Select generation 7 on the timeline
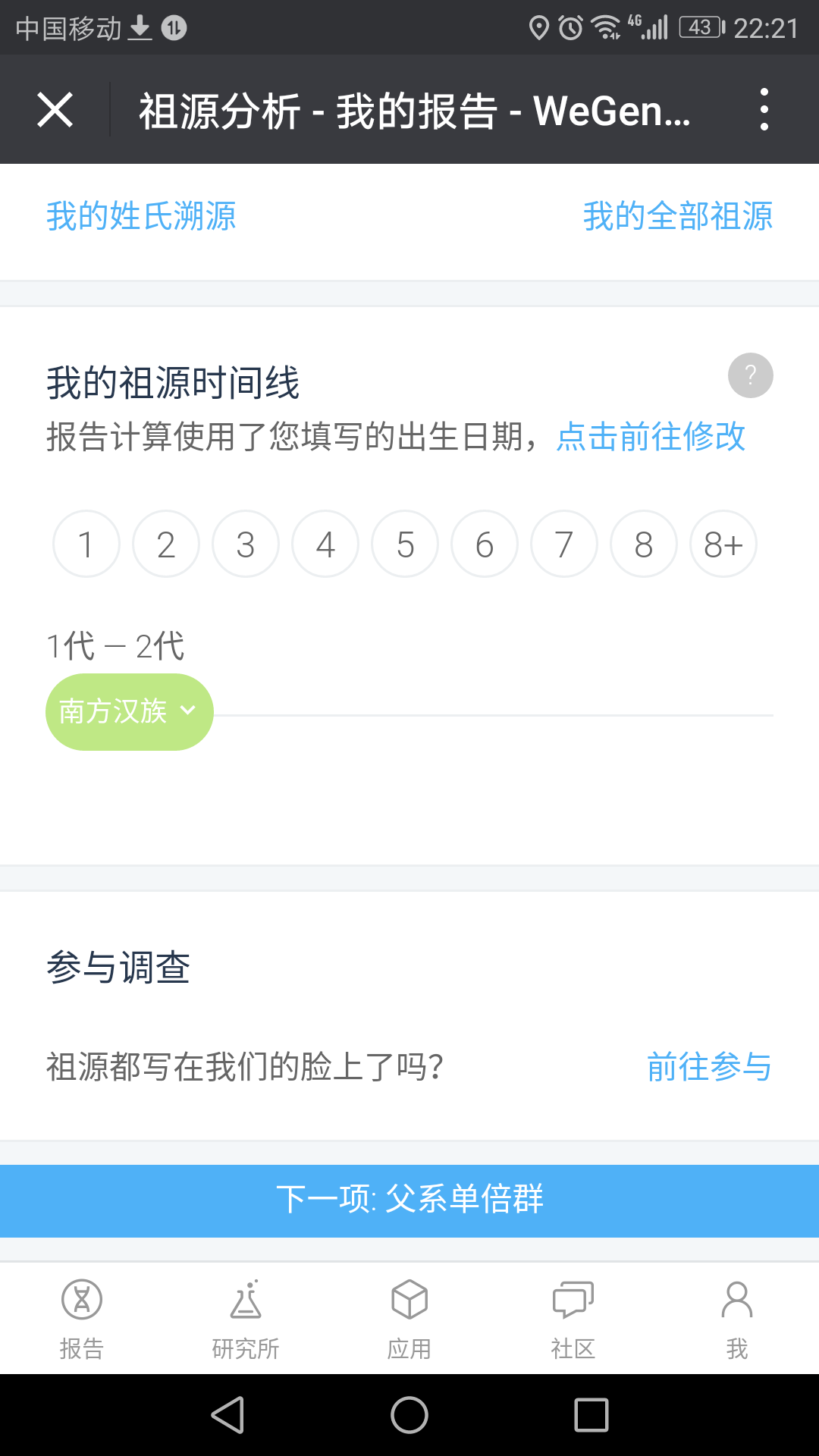Viewport: 819px width, 1456px height. [564, 544]
